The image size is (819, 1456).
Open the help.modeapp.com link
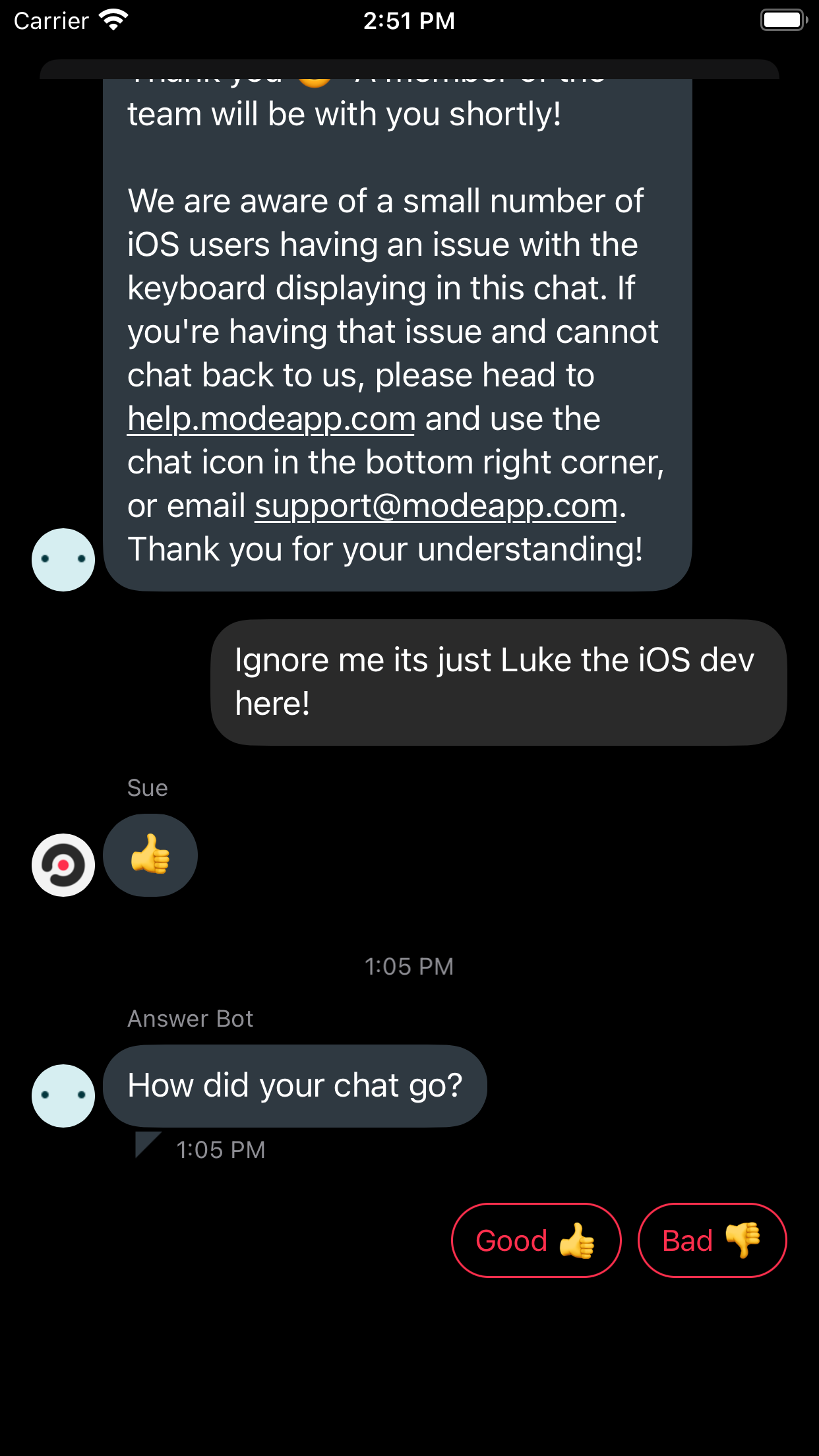(271, 419)
